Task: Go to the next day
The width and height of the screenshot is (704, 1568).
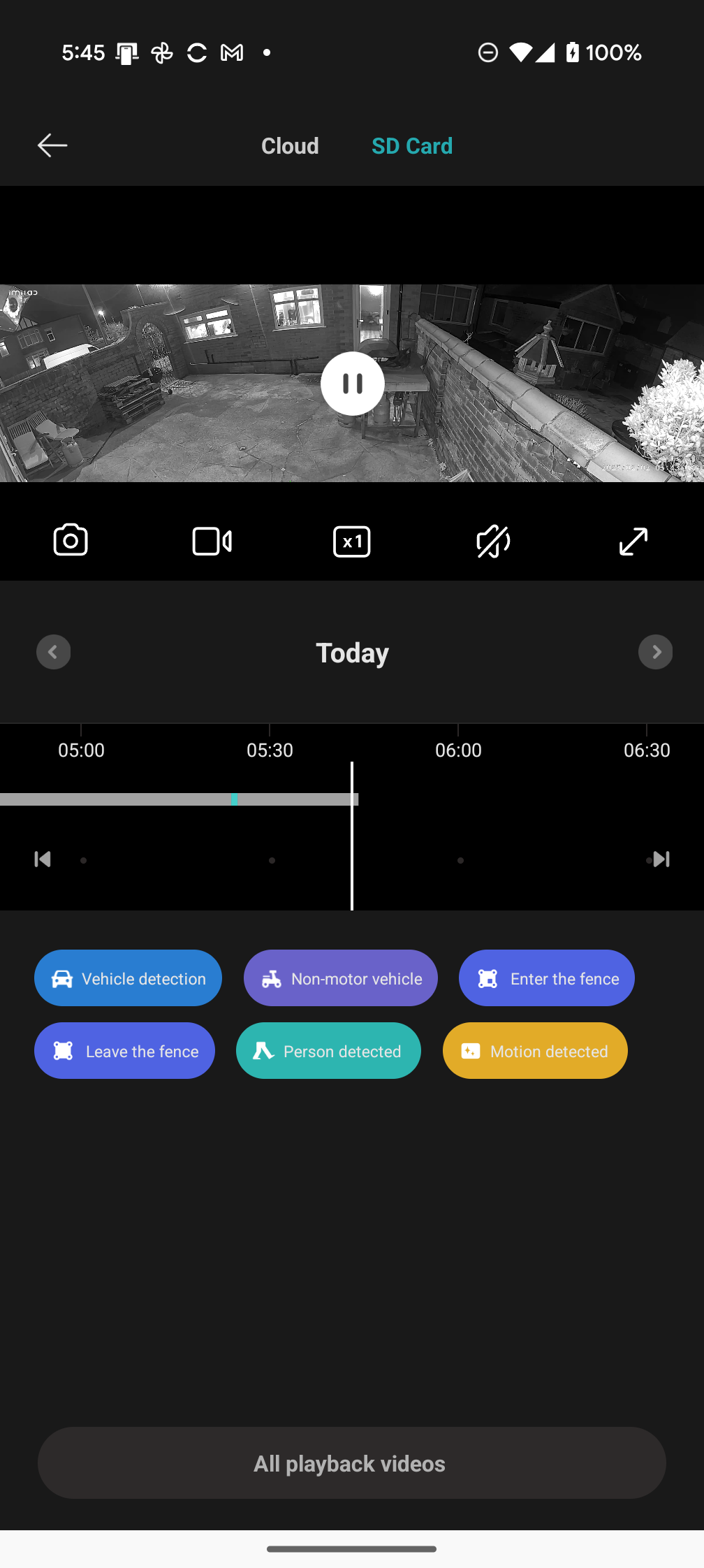Action: (655, 652)
